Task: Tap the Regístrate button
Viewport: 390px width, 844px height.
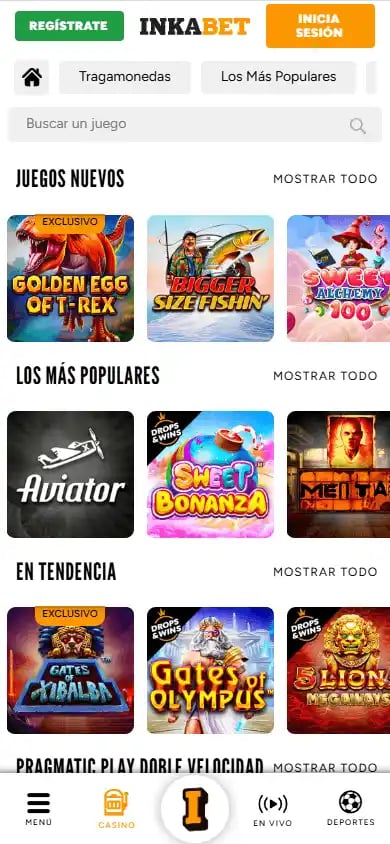Action: click(69, 26)
